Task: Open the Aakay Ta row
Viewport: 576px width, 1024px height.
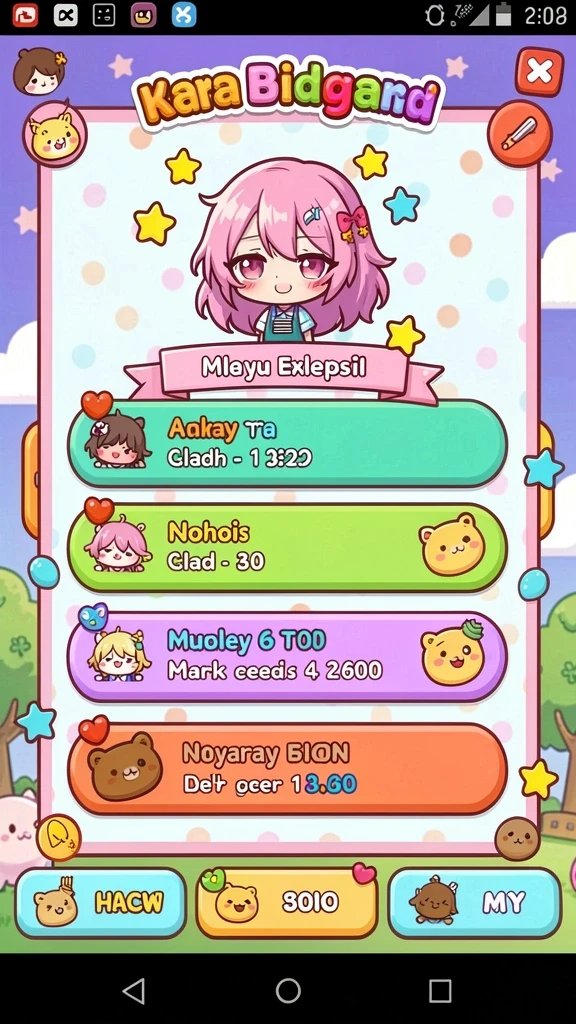Action: [x=287, y=443]
